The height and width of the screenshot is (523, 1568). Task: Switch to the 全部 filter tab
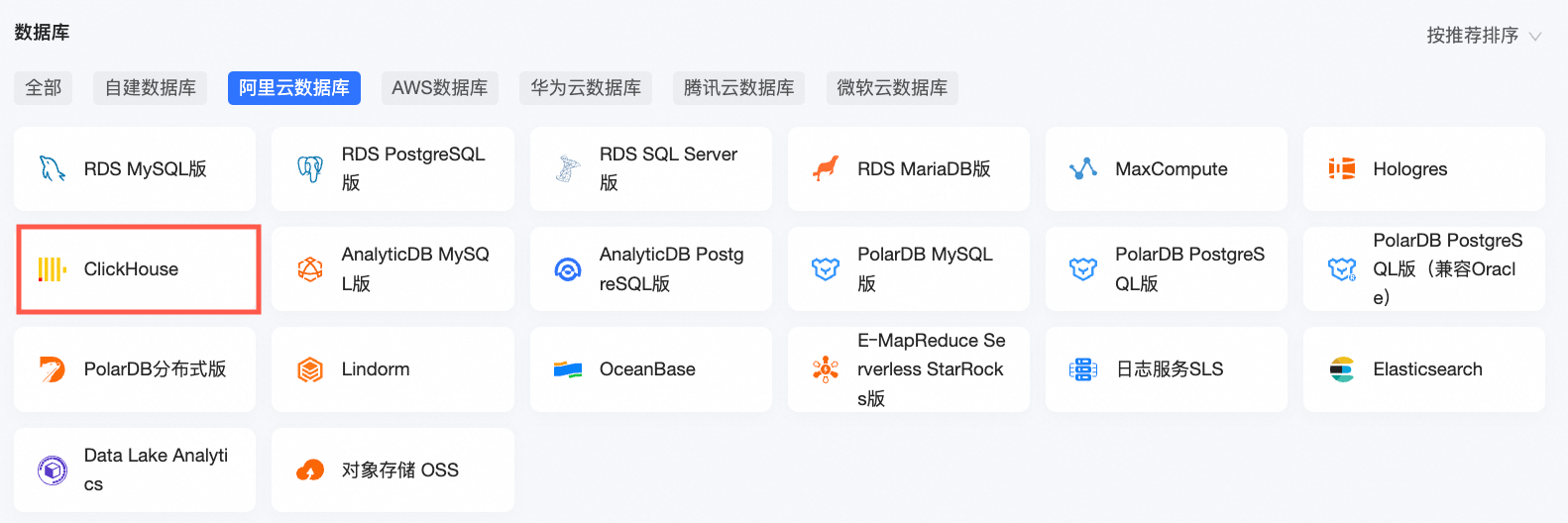point(43,88)
